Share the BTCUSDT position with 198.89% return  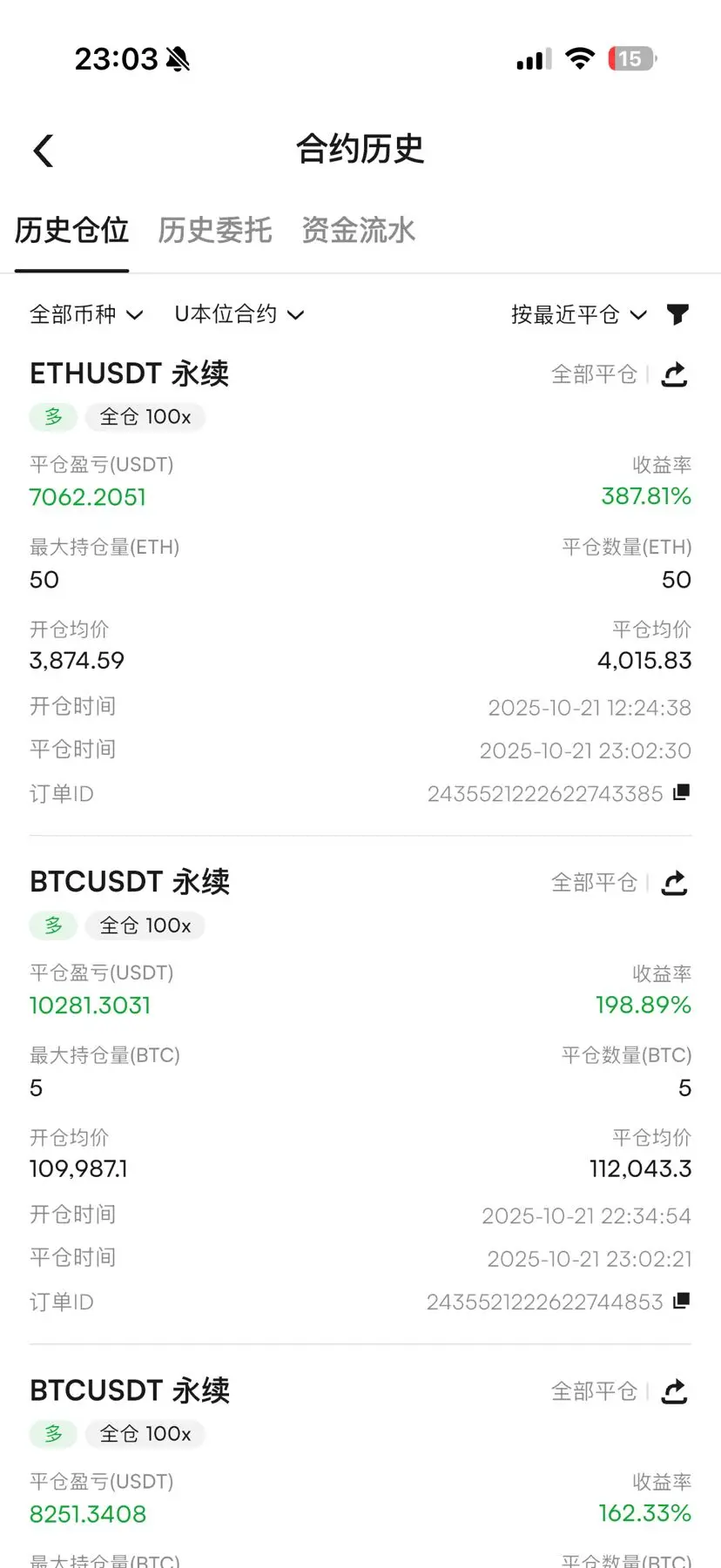(675, 884)
